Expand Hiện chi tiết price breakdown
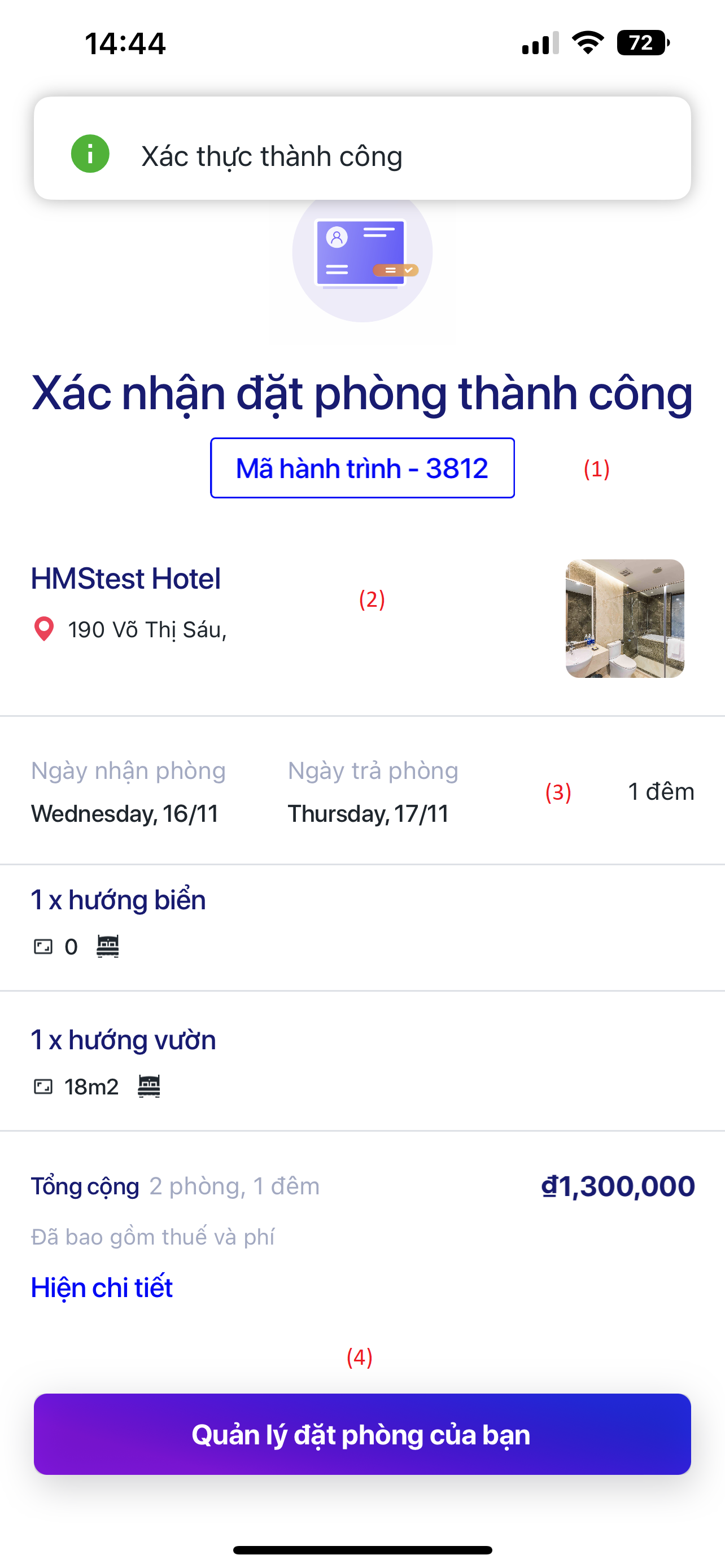Image resolution: width=725 pixels, height=1568 pixels. click(x=102, y=1287)
